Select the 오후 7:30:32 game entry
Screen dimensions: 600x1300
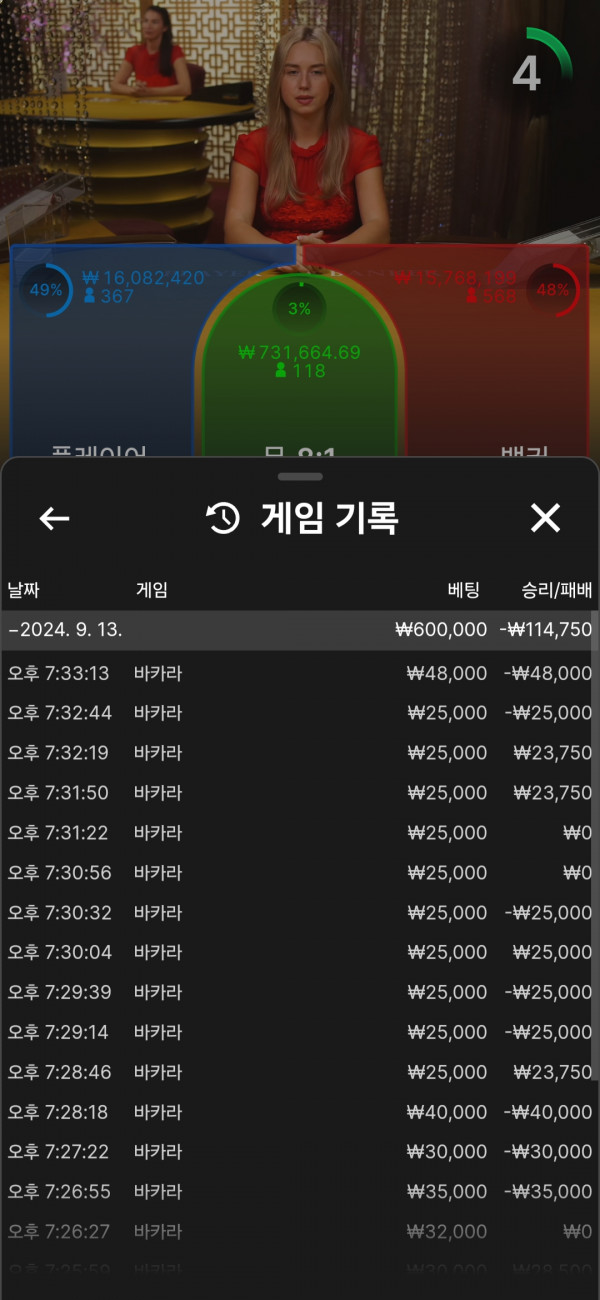[x=300, y=913]
